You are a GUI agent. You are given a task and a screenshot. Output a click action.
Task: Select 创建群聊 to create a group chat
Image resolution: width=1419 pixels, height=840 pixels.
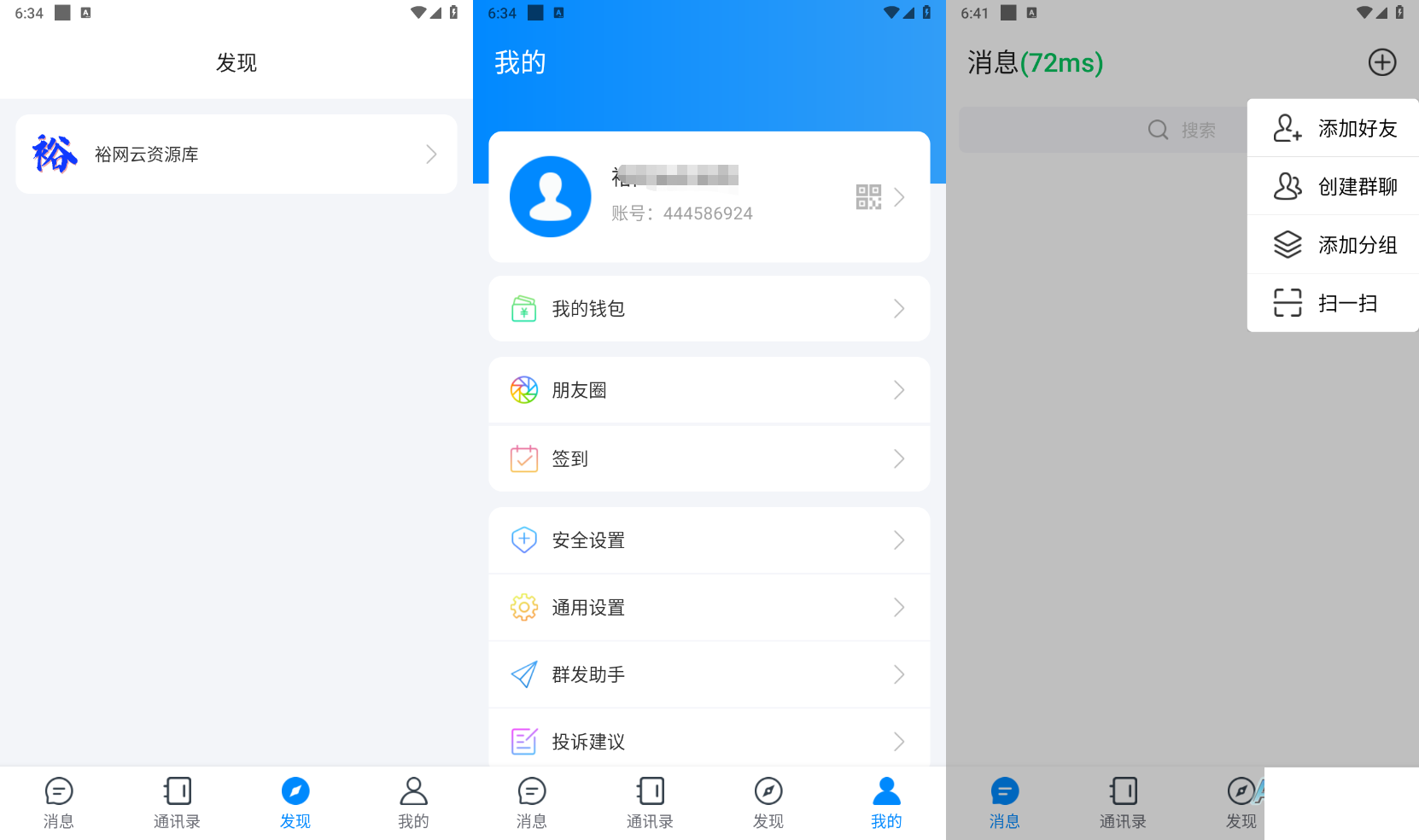click(1334, 187)
